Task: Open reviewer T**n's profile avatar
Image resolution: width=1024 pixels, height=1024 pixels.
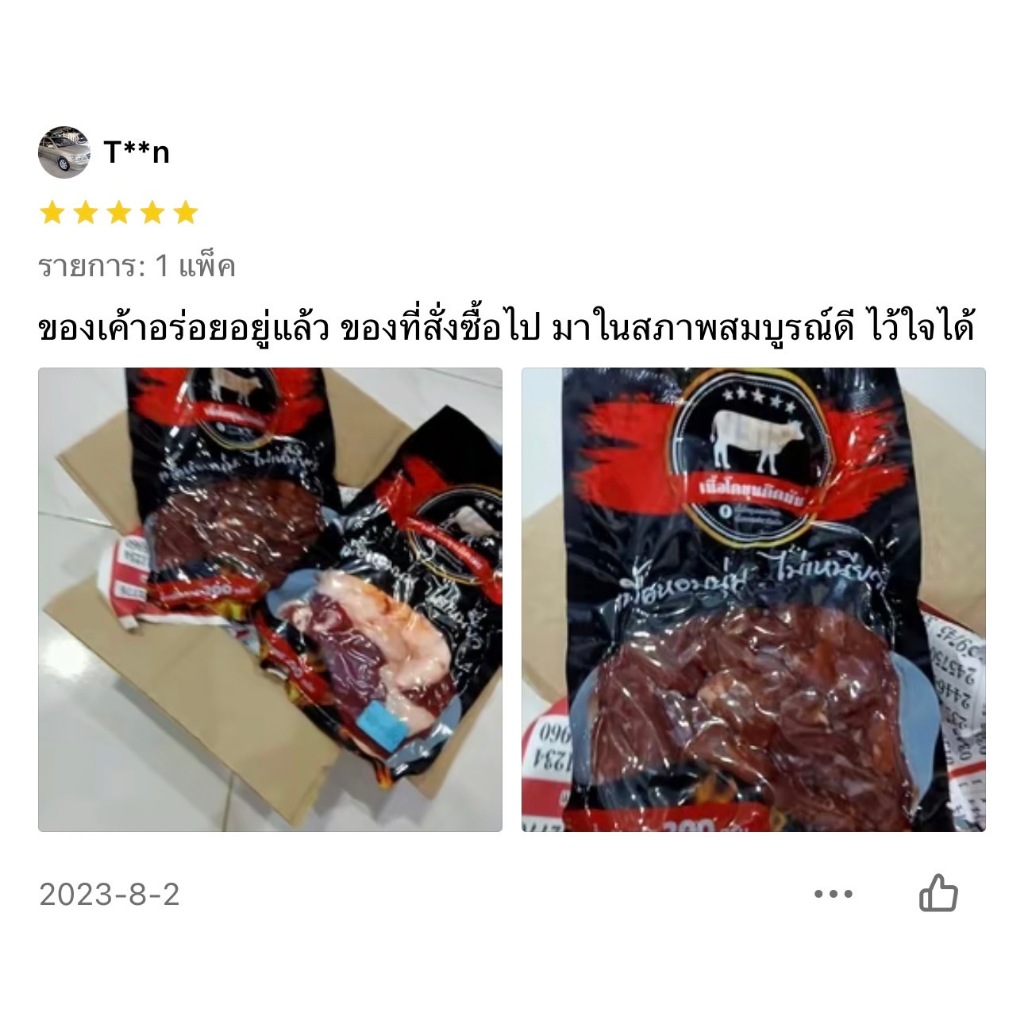Action: [64, 152]
